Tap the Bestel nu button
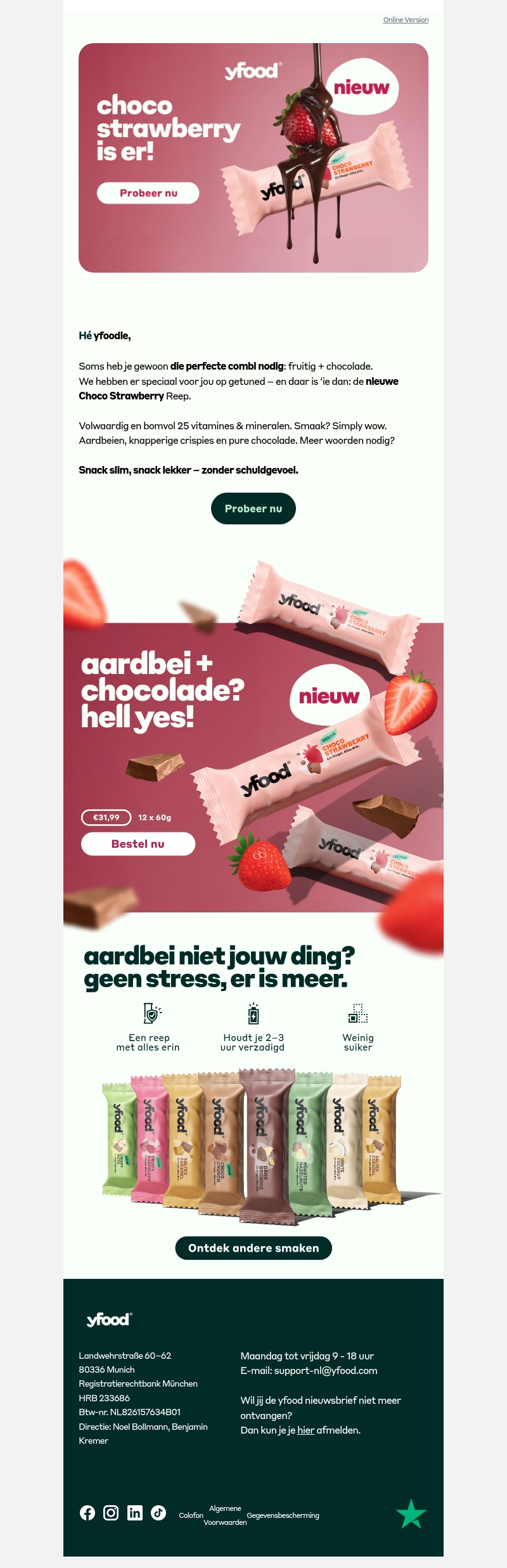The height and width of the screenshot is (1568, 507). tap(138, 844)
